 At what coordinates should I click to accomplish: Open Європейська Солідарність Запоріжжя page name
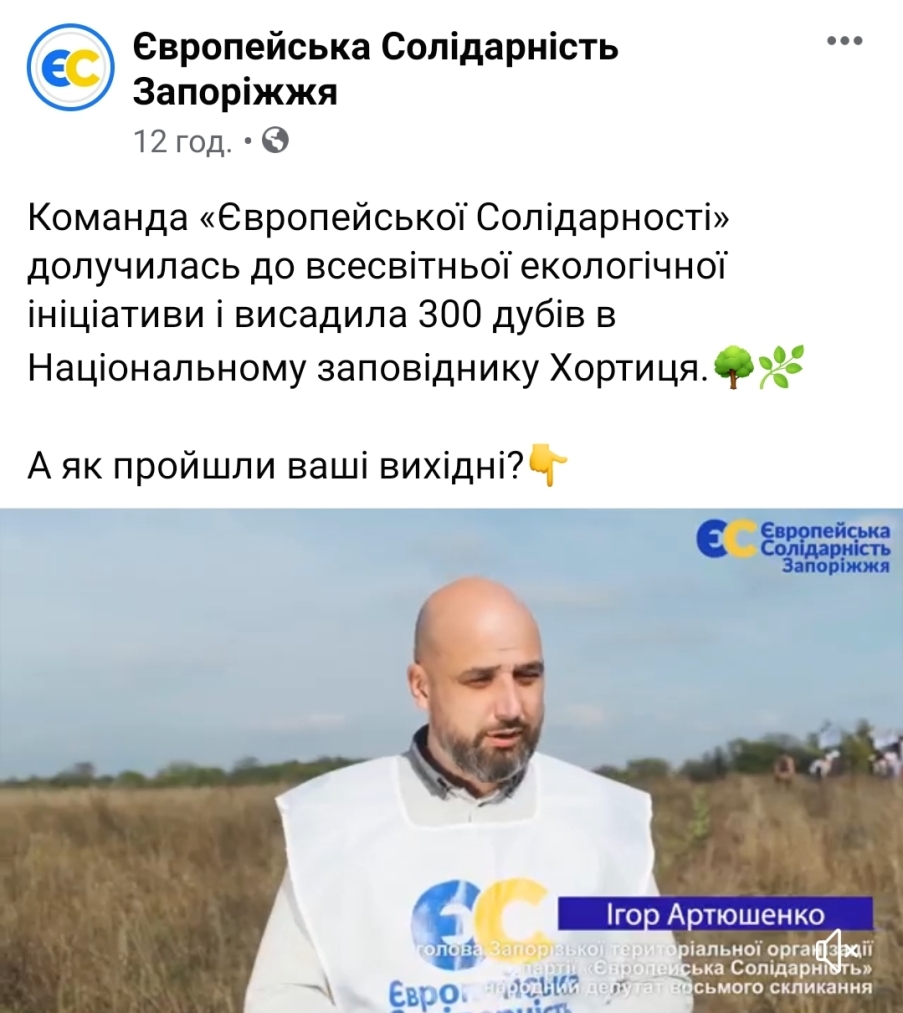coord(376,69)
